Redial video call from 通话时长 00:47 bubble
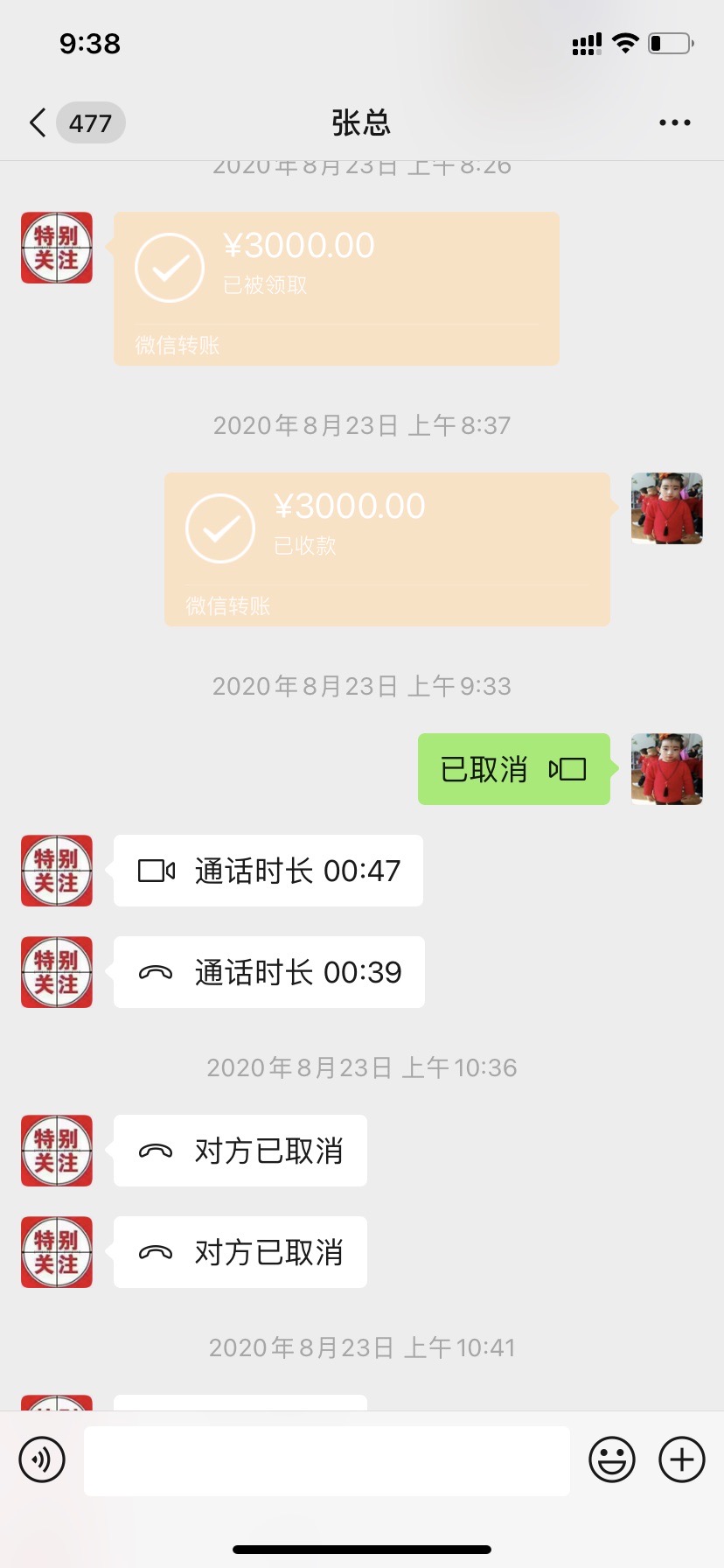This screenshot has width=724, height=1568. coord(268,871)
